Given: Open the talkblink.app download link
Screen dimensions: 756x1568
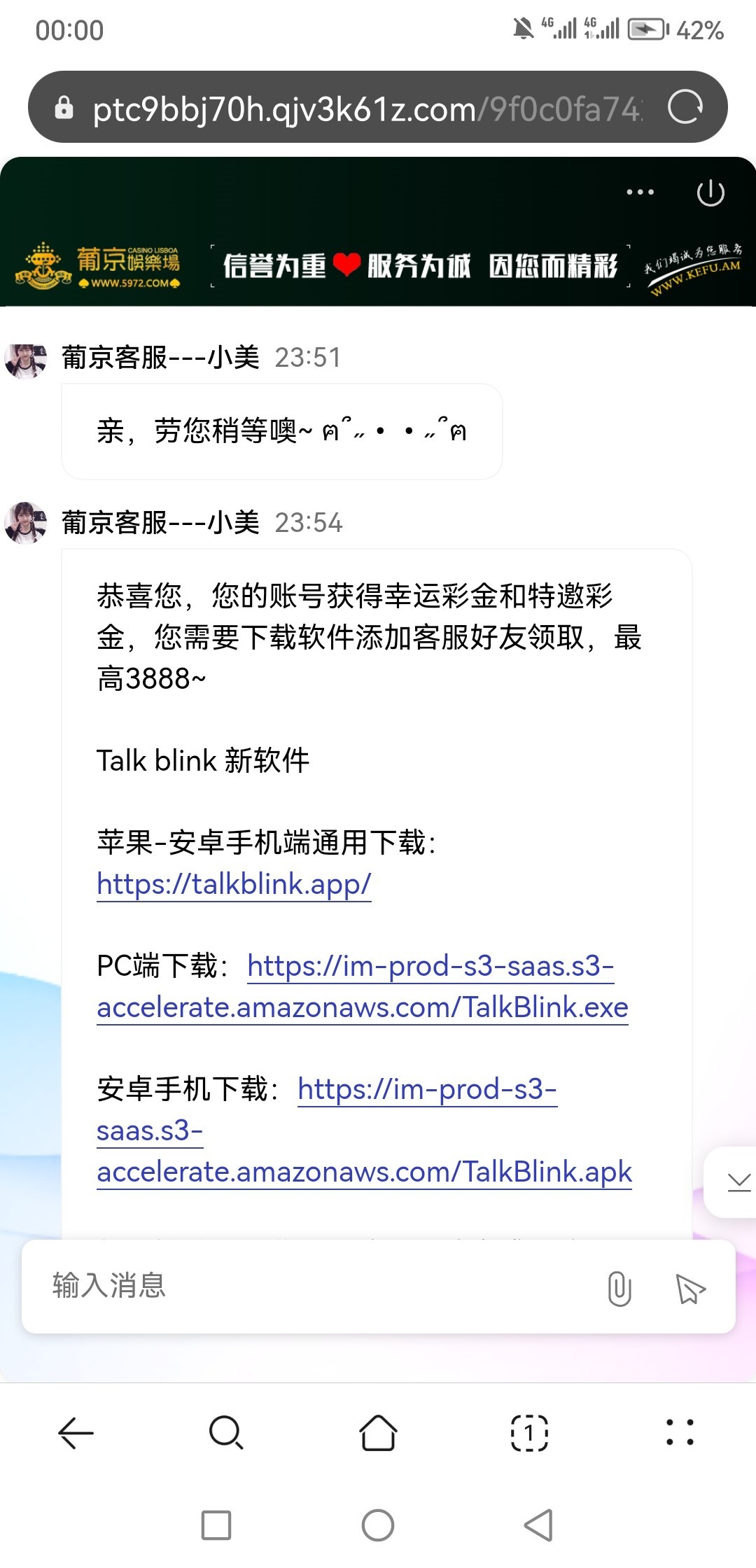Looking at the screenshot, I should coord(234,884).
